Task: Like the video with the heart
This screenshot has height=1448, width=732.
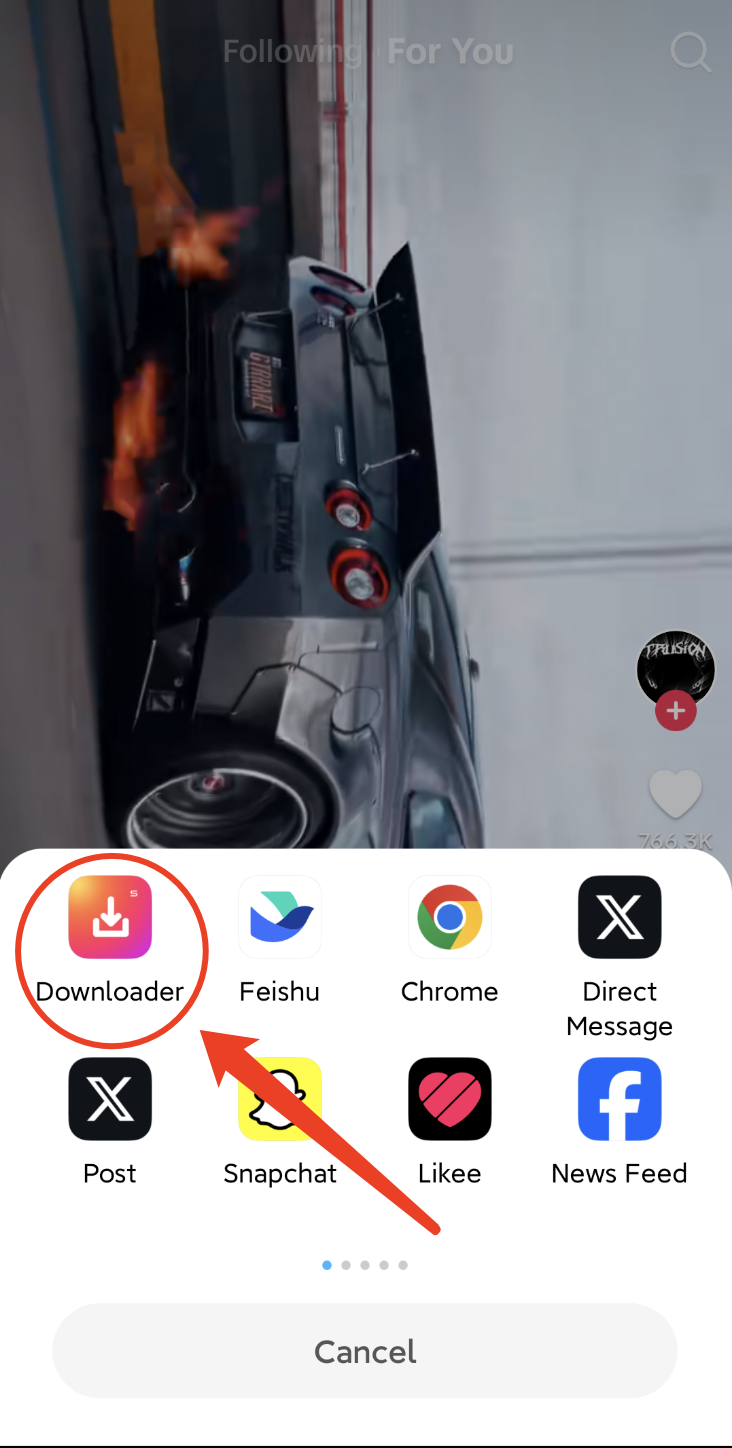Action: [676, 794]
